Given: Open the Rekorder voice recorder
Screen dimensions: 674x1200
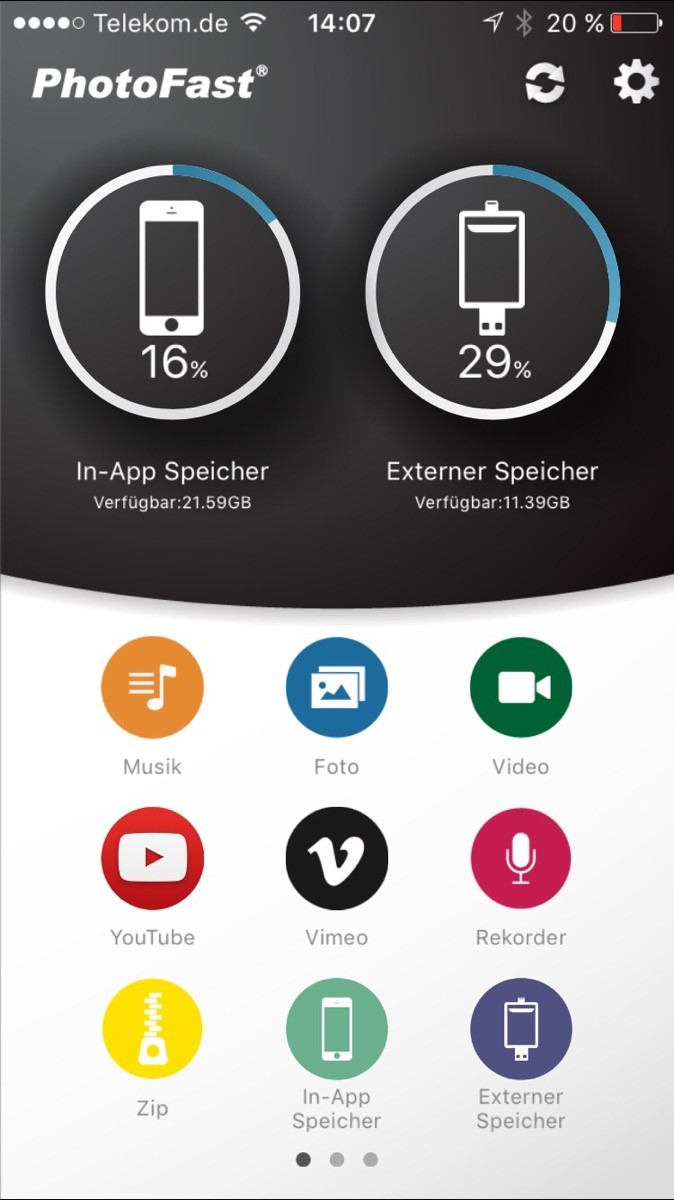Looking at the screenshot, I should (520, 858).
